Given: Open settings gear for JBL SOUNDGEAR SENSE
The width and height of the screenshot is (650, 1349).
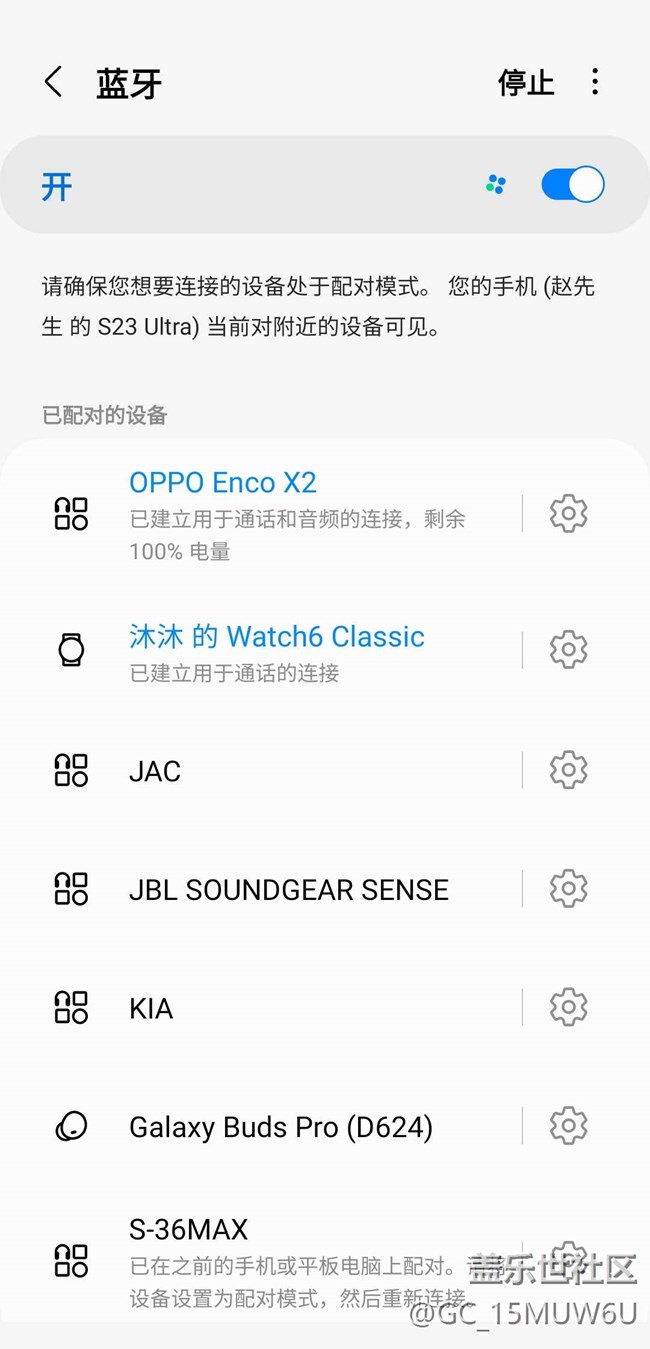Looking at the screenshot, I should pos(568,889).
